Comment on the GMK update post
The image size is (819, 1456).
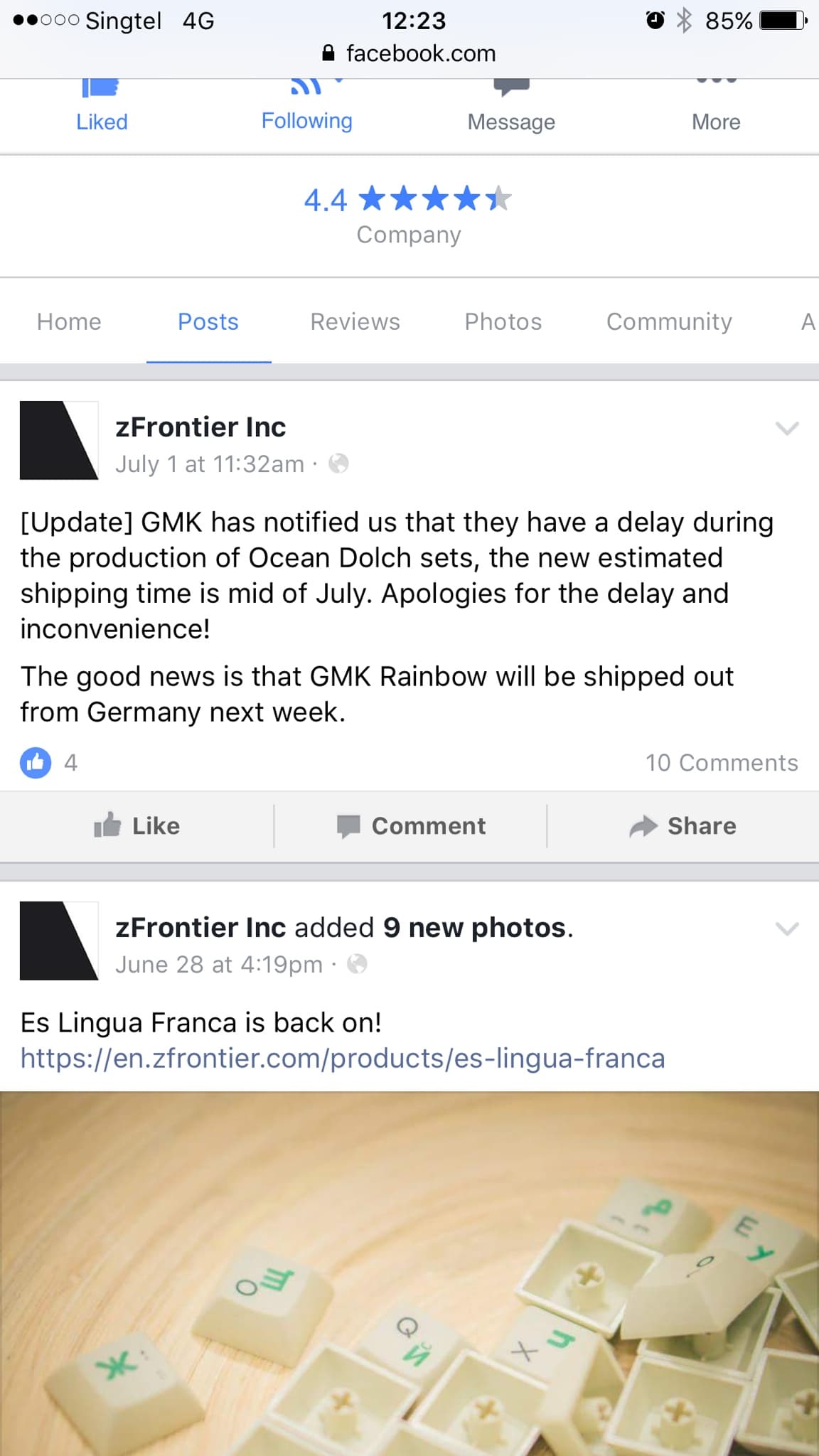point(411,826)
